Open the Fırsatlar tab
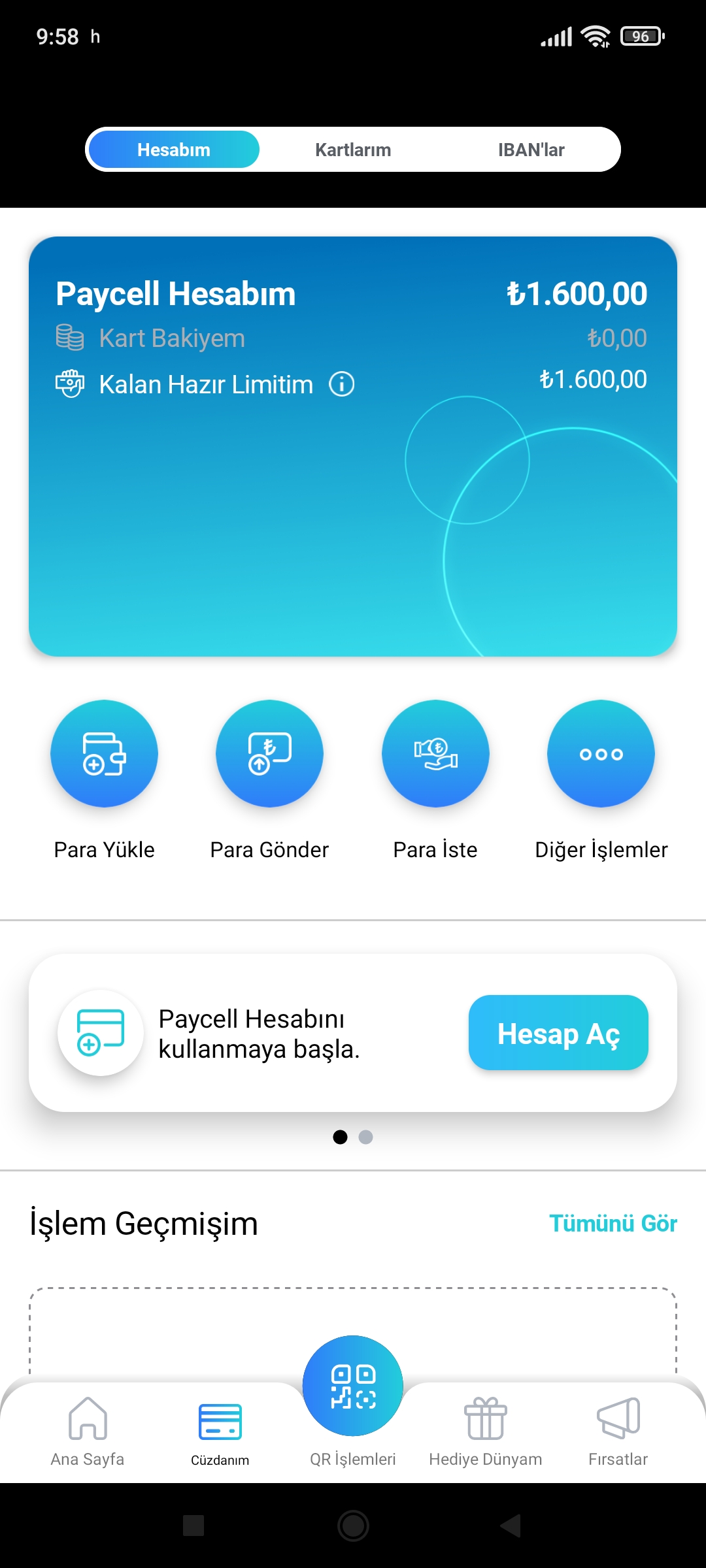Screen dimensions: 706x1568 [618, 1432]
